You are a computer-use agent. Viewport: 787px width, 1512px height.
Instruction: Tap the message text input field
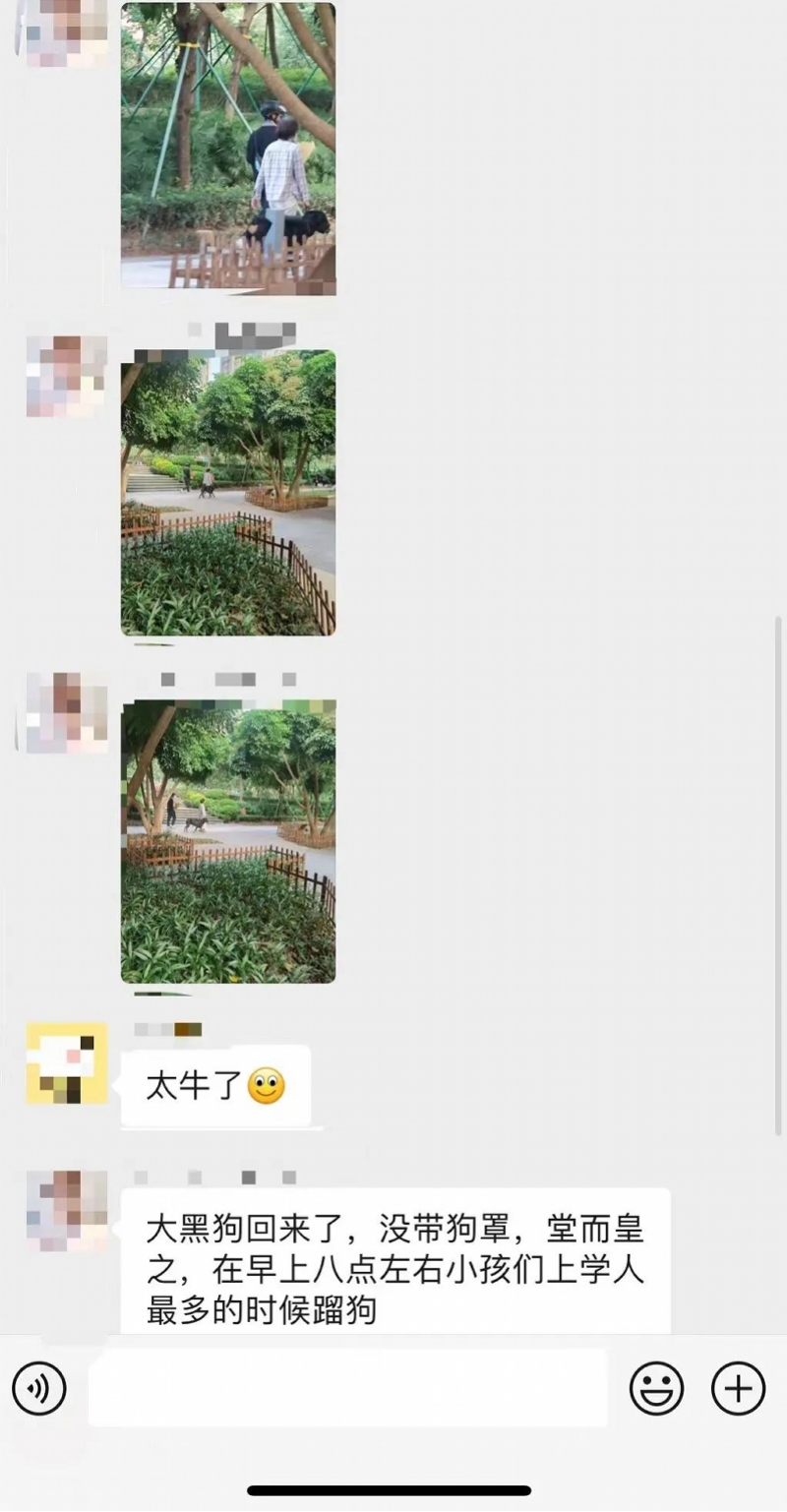[x=347, y=1388]
